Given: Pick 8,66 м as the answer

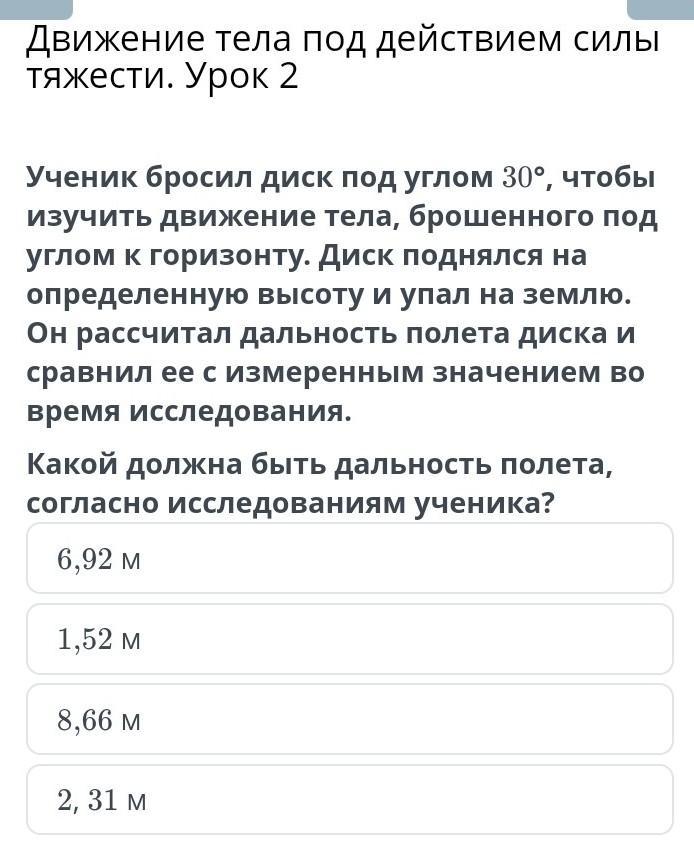Looking at the screenshot, I should pos(349,719).
